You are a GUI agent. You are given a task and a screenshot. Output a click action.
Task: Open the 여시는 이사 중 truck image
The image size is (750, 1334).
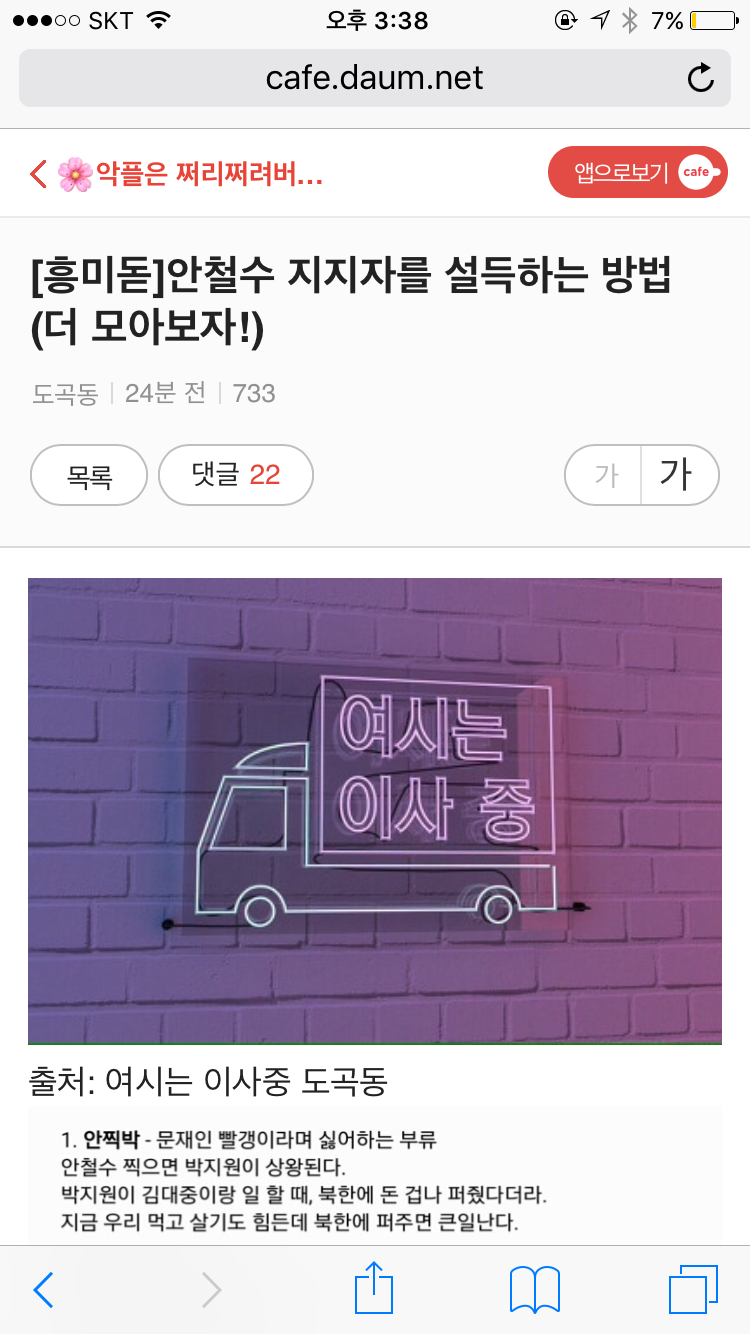[374, 810]
